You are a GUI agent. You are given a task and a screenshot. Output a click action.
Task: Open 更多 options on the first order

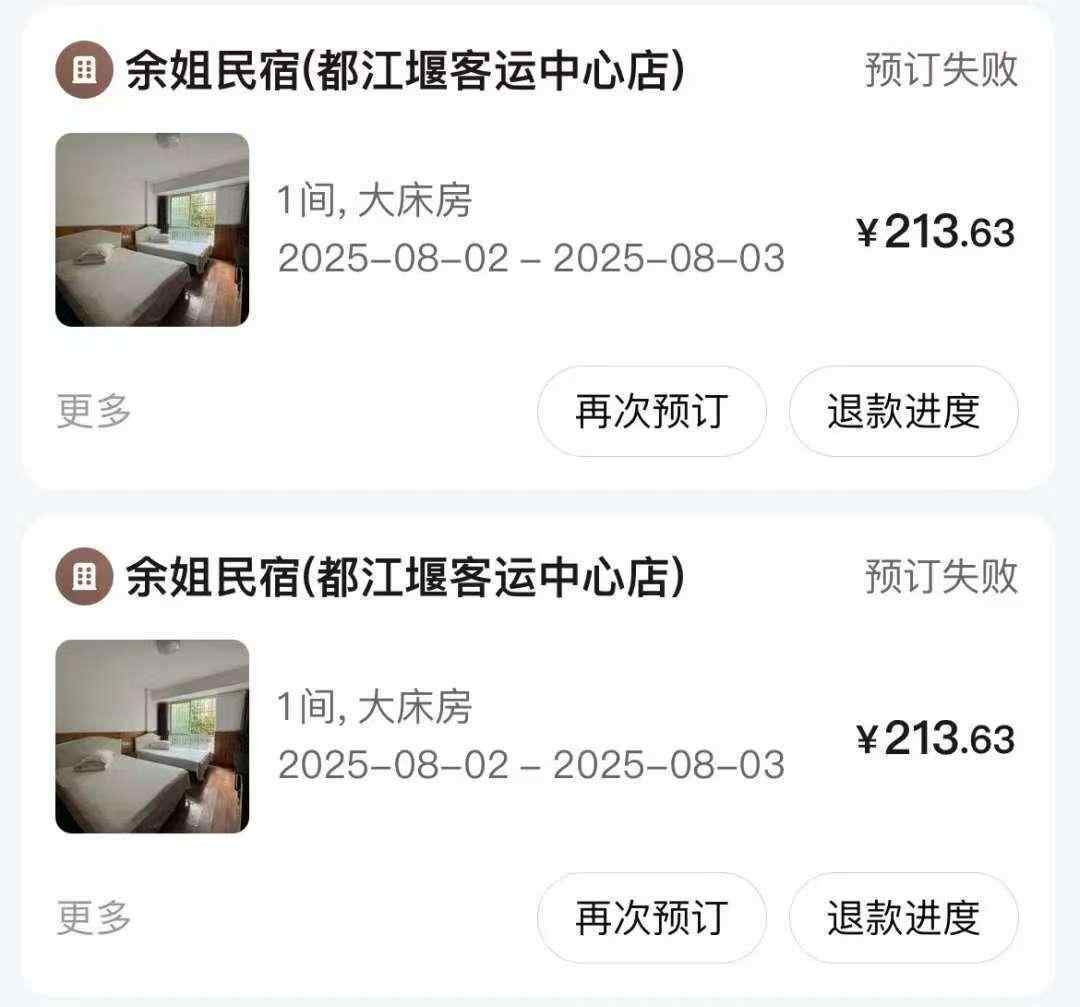pyautogui.click(x=94, y=411)
